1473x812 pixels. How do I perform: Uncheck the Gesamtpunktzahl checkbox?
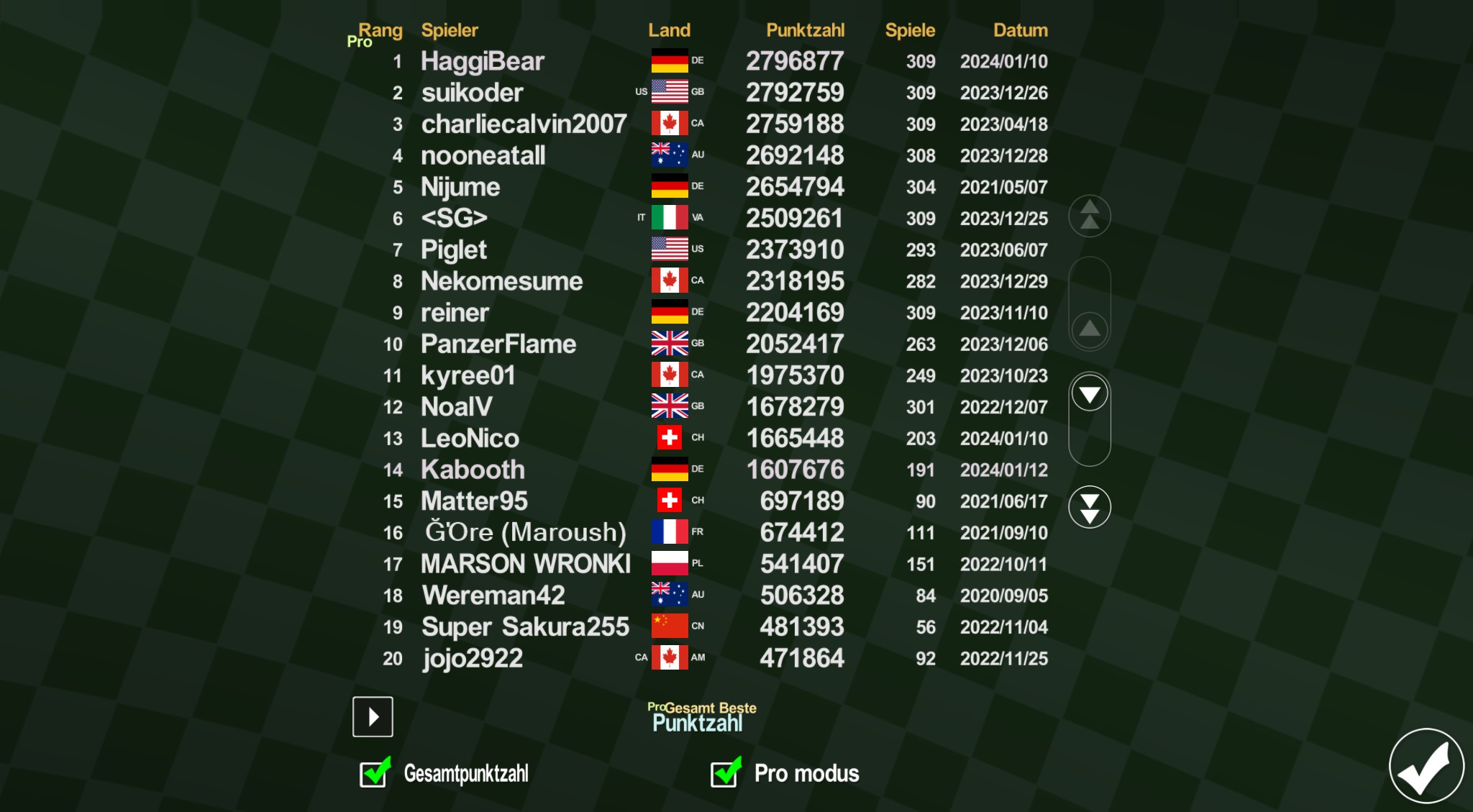375,773
